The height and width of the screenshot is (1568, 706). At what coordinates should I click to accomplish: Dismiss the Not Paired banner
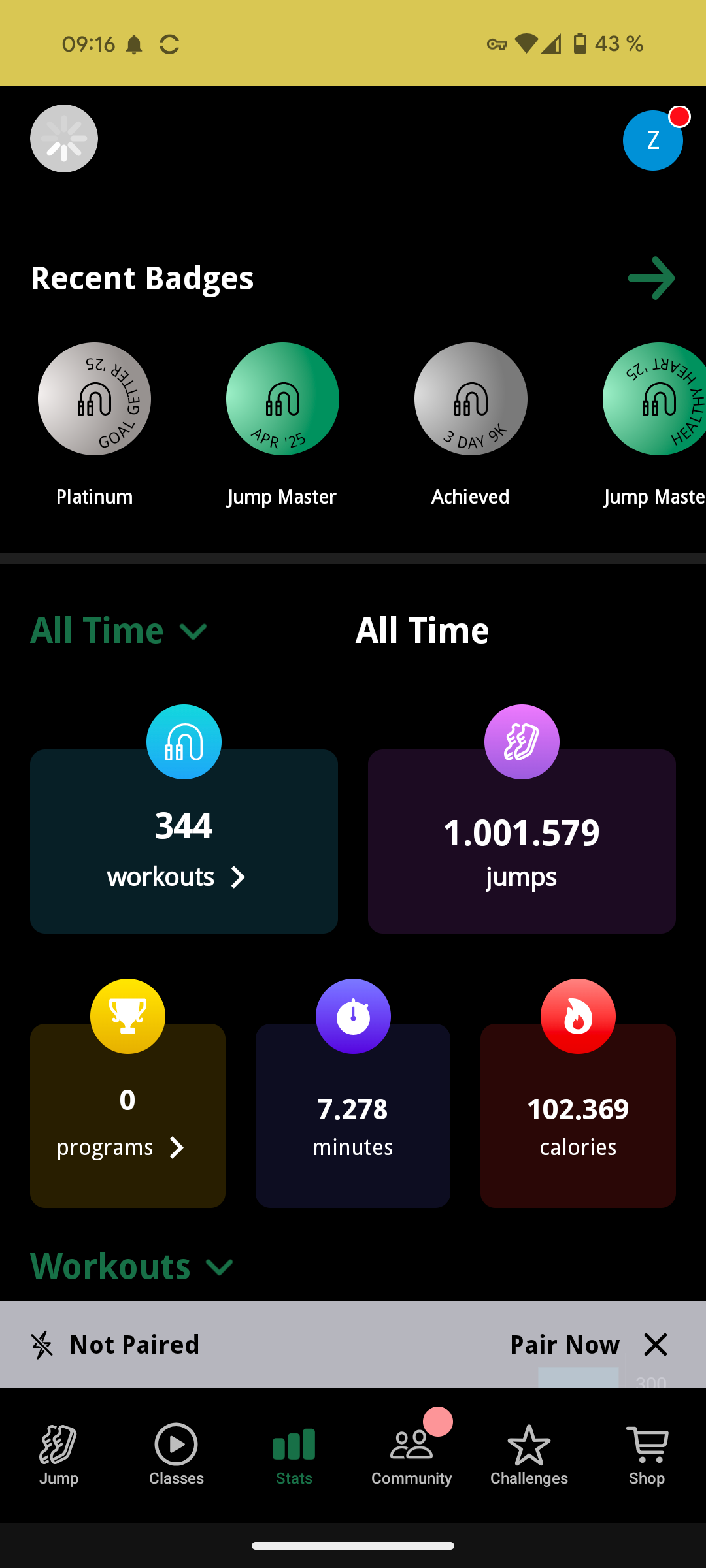[656, 1345]
